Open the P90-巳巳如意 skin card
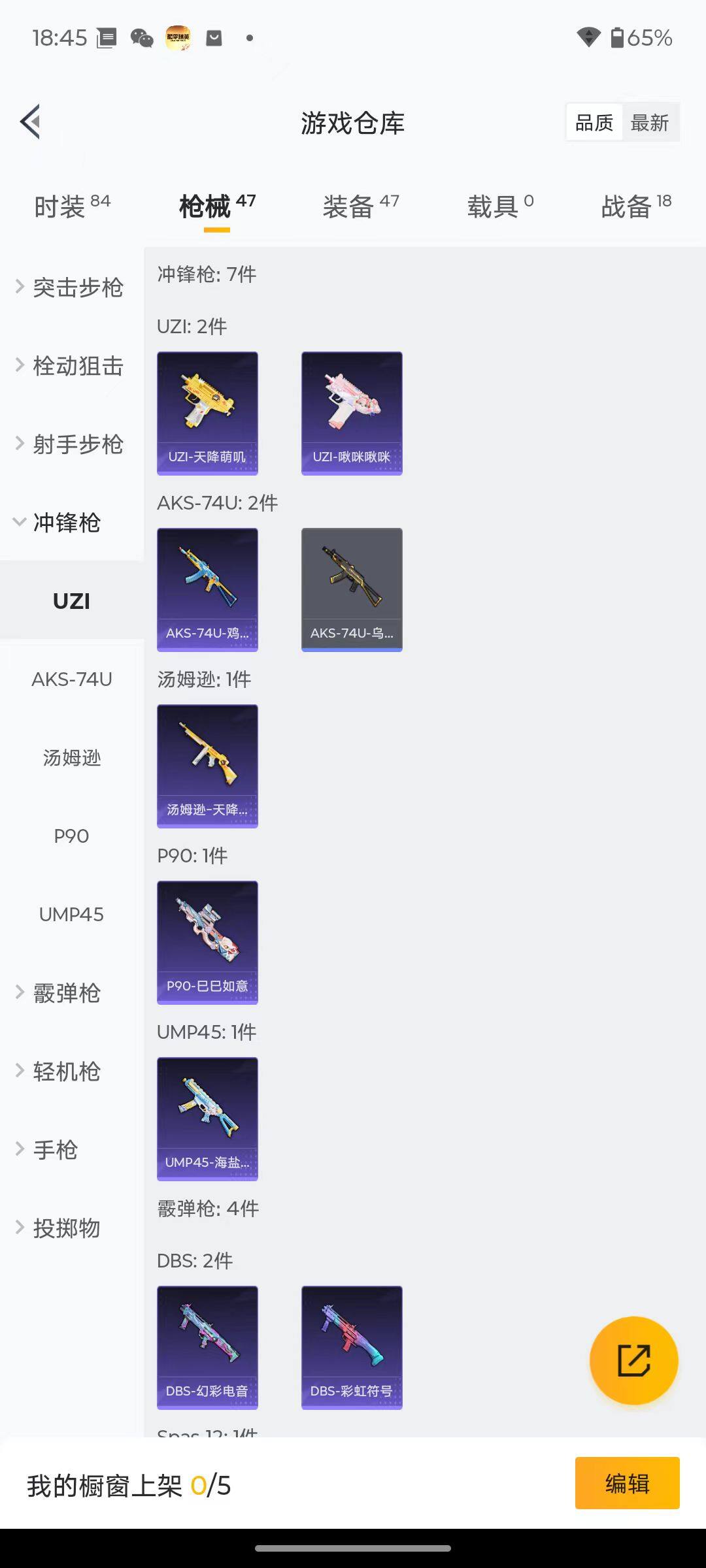Image resolution: width=706 pixels, height=1568 pixels. 207,941
